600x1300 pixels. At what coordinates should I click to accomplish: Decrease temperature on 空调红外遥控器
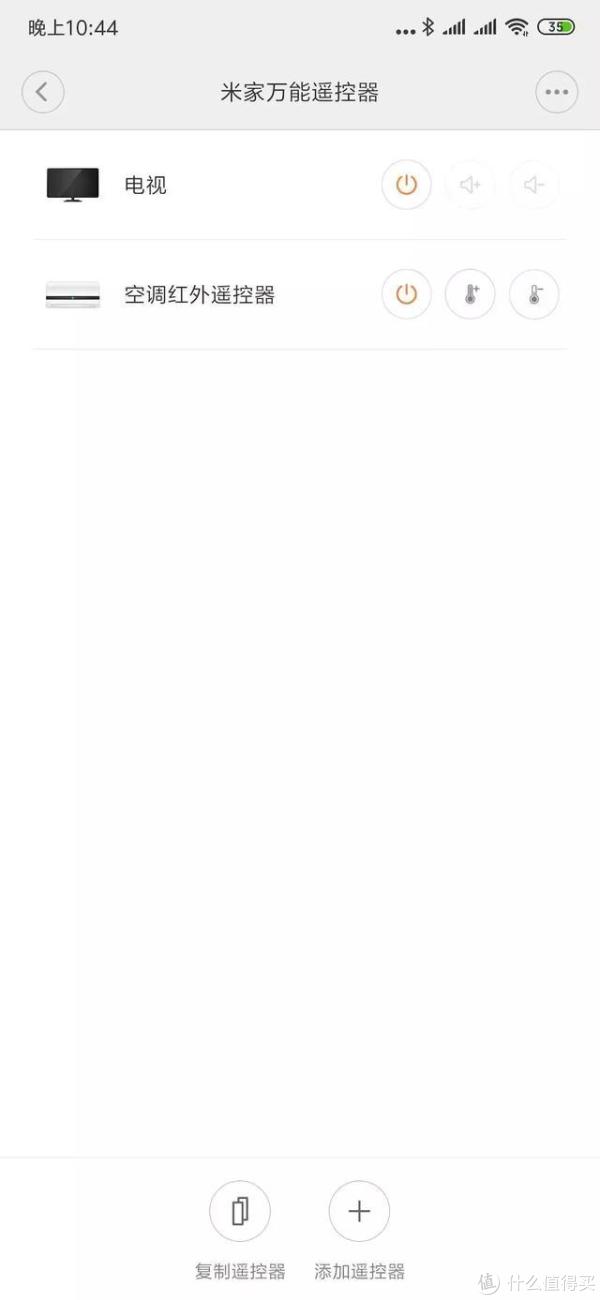[x=534, y=295]
